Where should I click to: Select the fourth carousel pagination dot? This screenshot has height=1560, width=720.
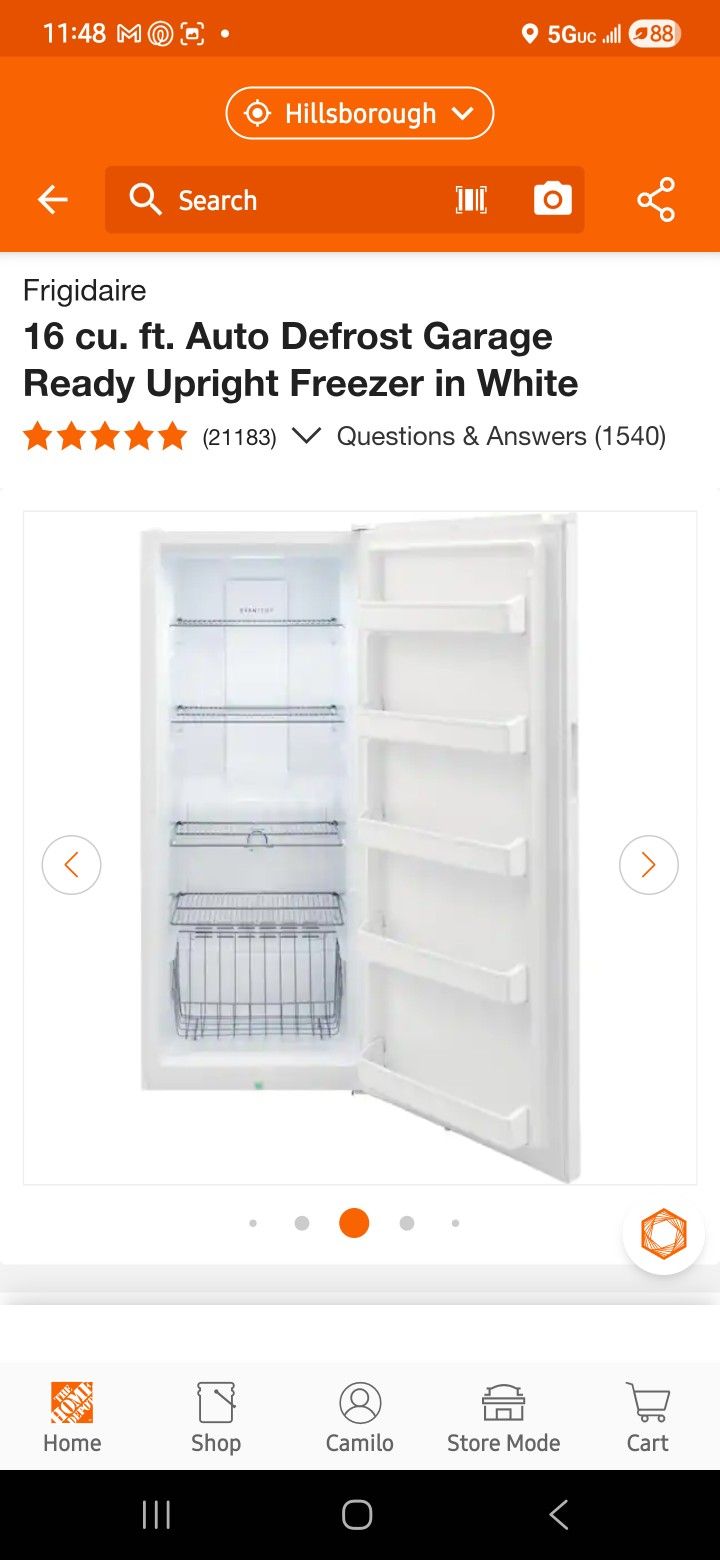coord(406,1222)
